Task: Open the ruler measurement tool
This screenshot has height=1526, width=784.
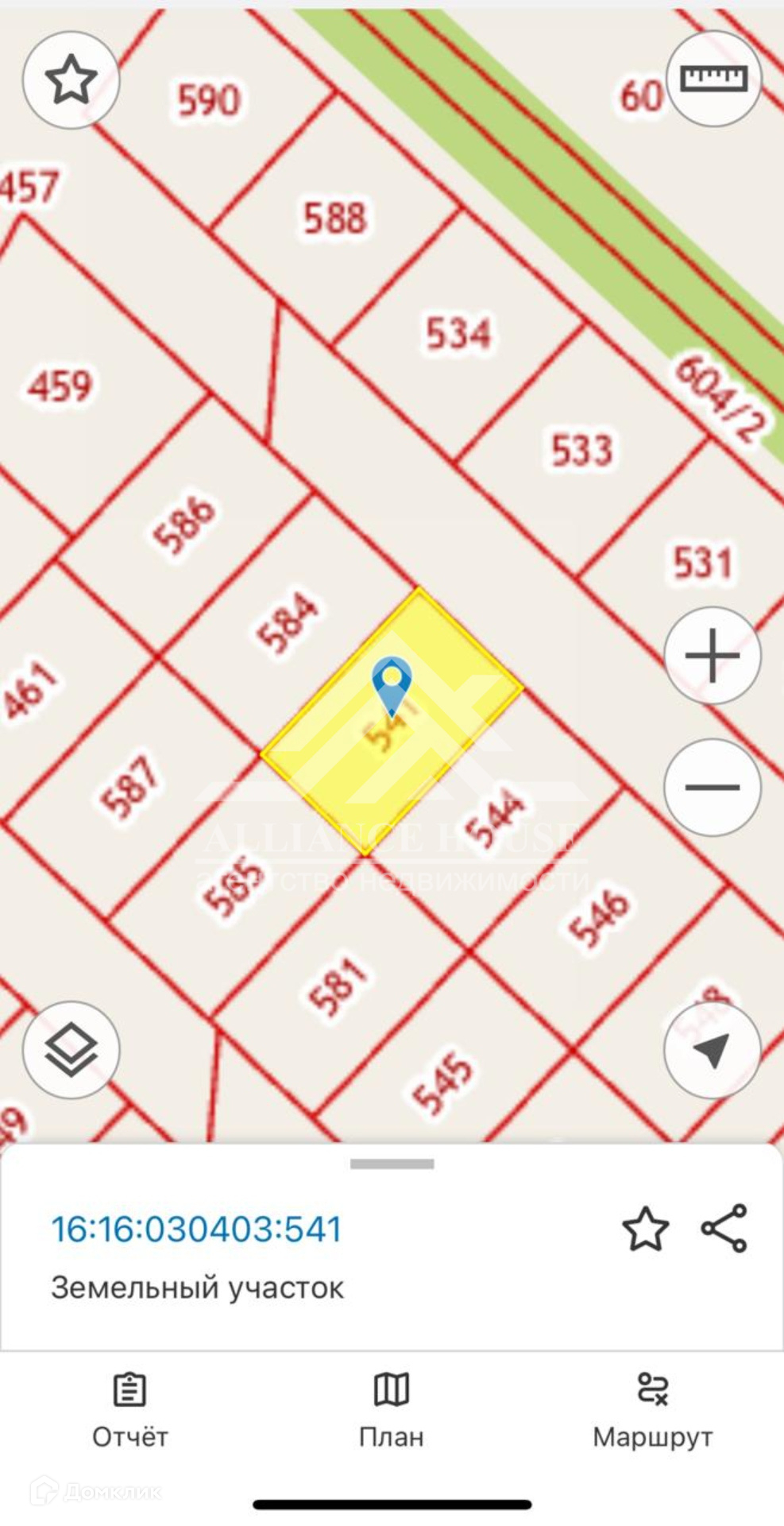Action: 713,79
